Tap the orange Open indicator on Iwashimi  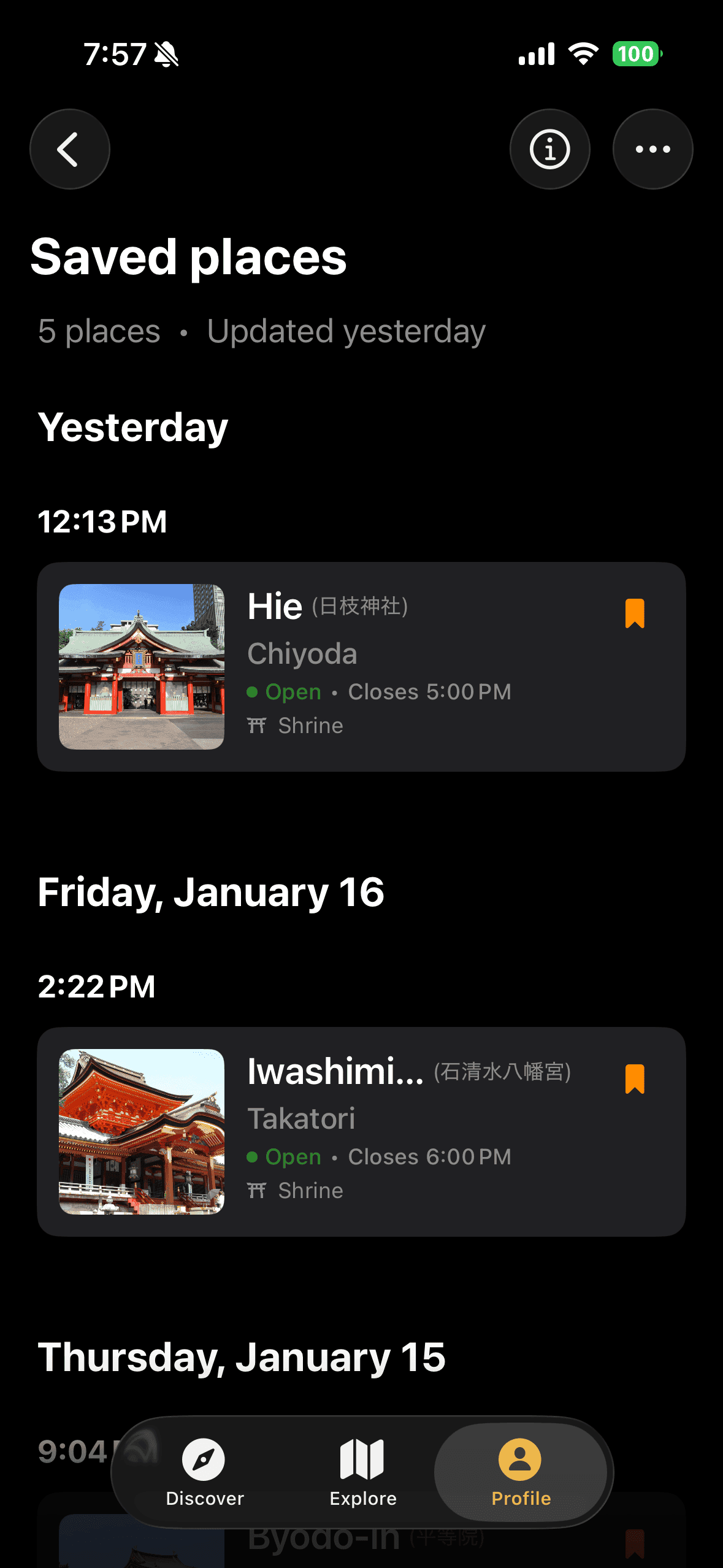coord(254,1157)
